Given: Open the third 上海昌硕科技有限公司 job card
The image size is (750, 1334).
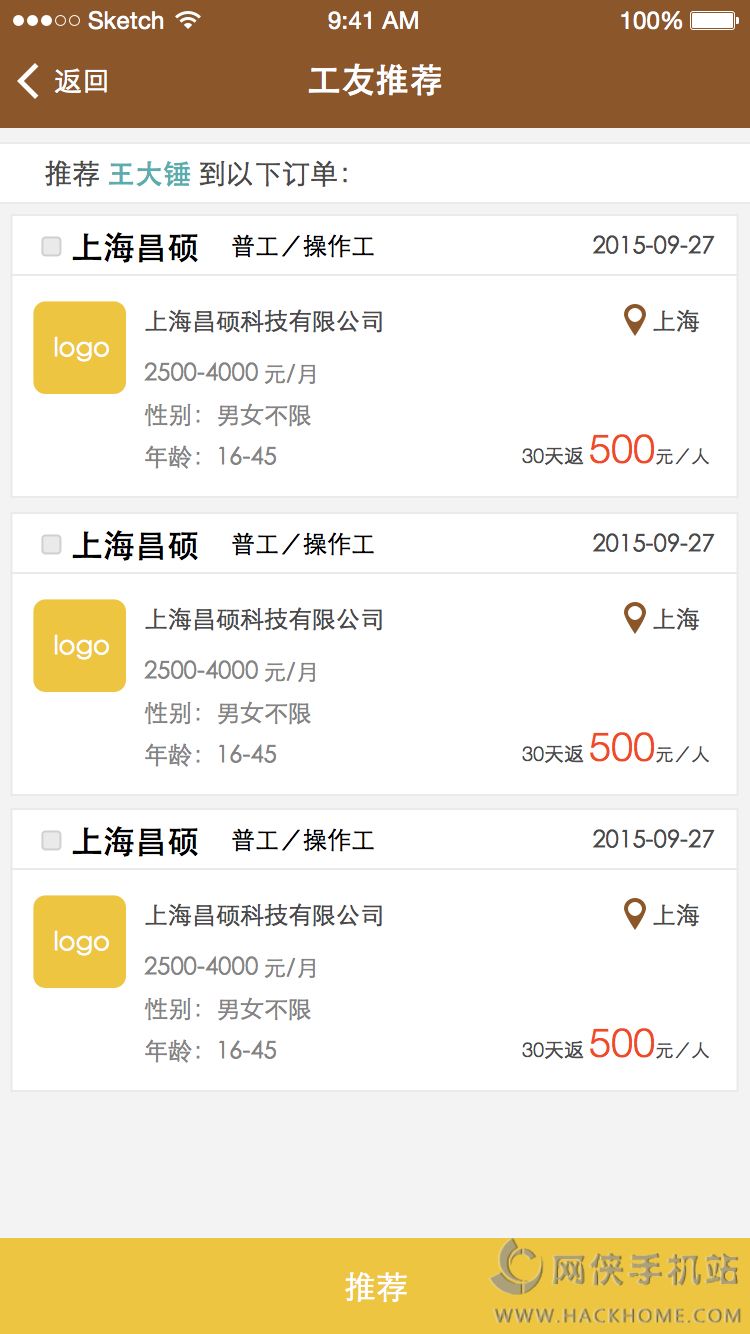Looking at the screenshot, I should 374,980.
